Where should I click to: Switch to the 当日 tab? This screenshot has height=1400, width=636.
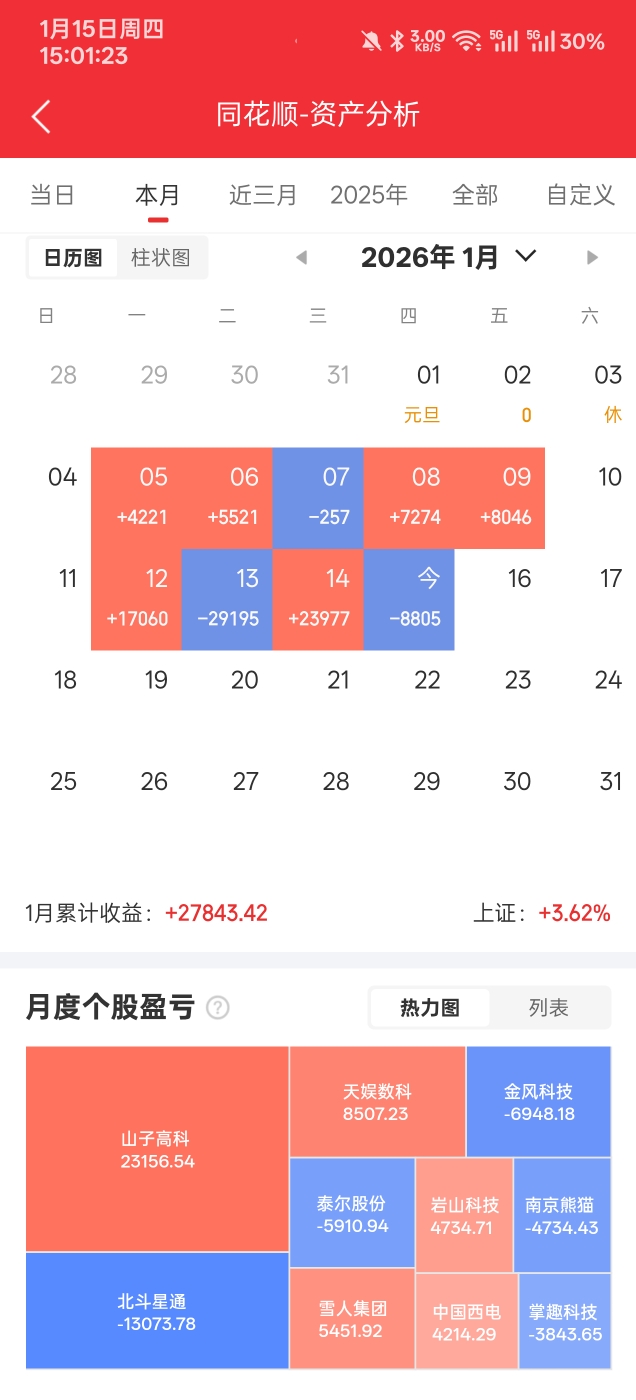(x=52, y=195)
